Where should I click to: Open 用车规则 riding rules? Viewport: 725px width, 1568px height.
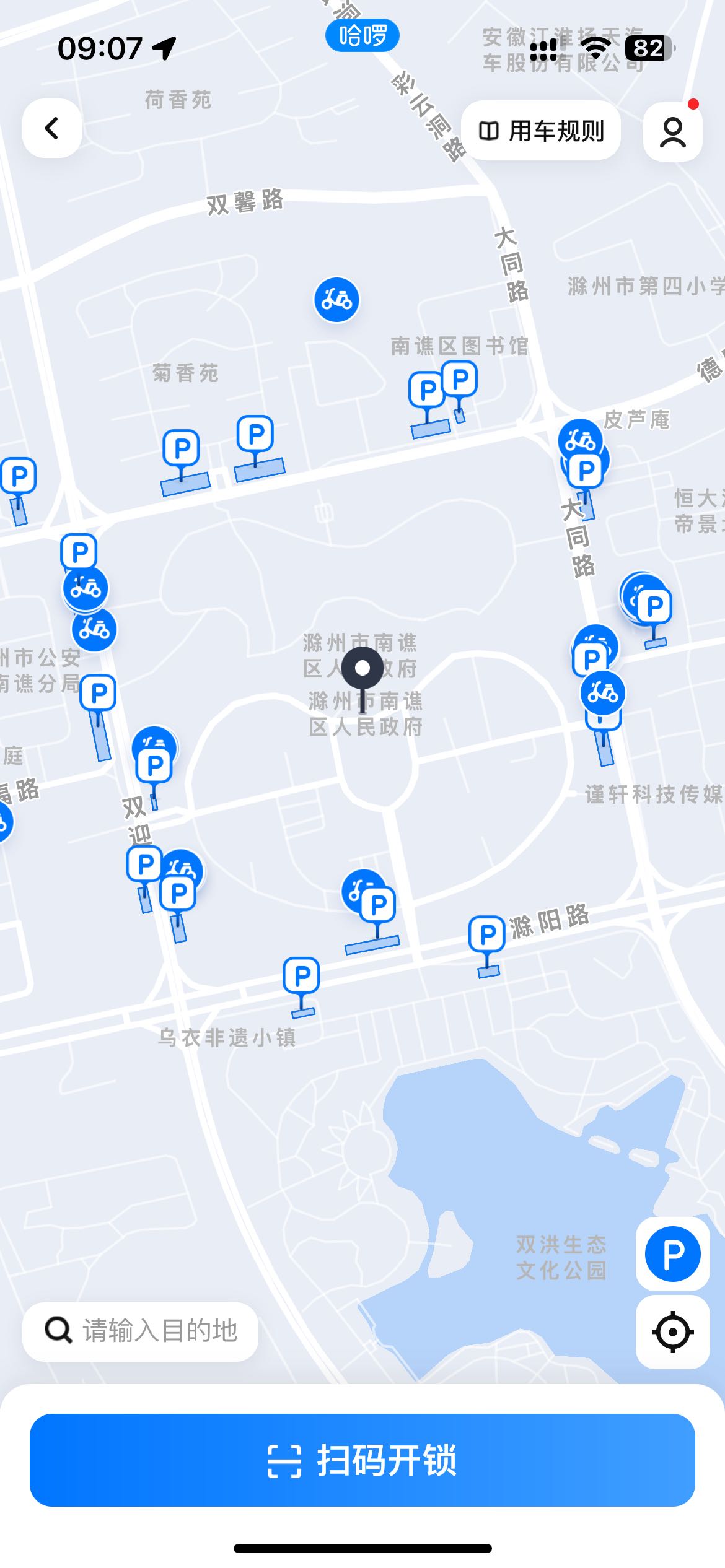click(541, 131)
